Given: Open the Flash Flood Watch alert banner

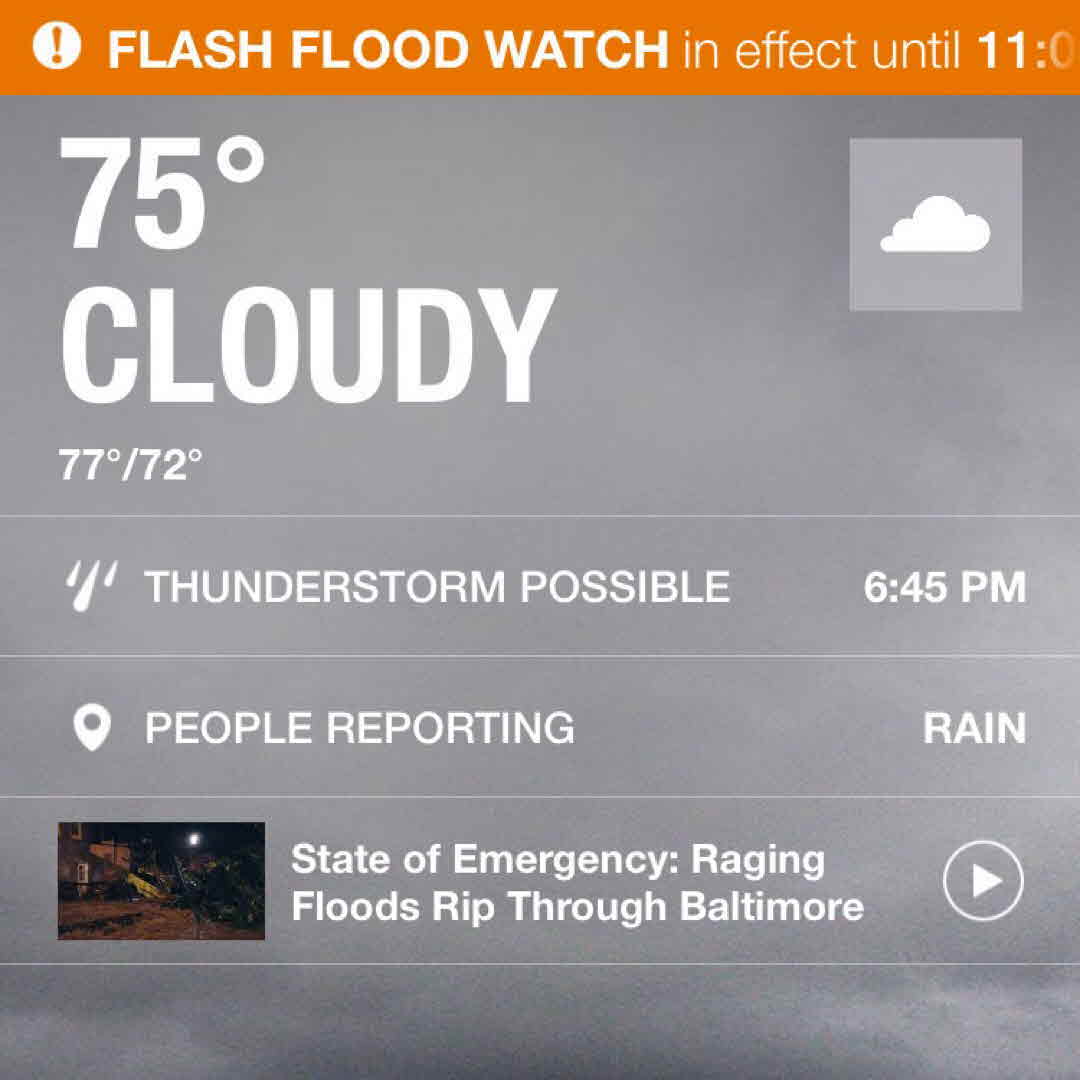Looking at the screenshot, I should (x=540, y=48).
